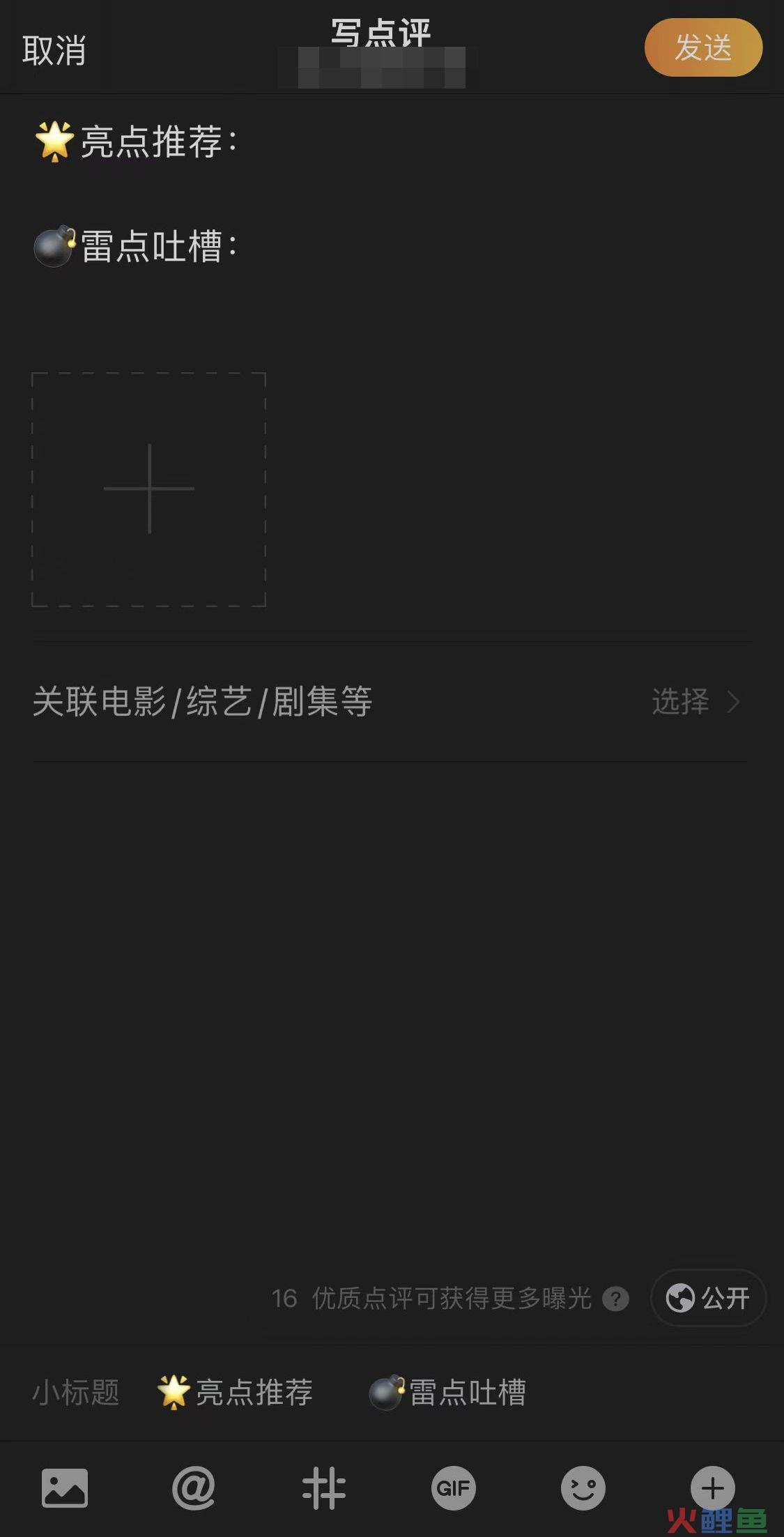
Task: Change visibility with the 公开 button
Action: coord(707,1298)
